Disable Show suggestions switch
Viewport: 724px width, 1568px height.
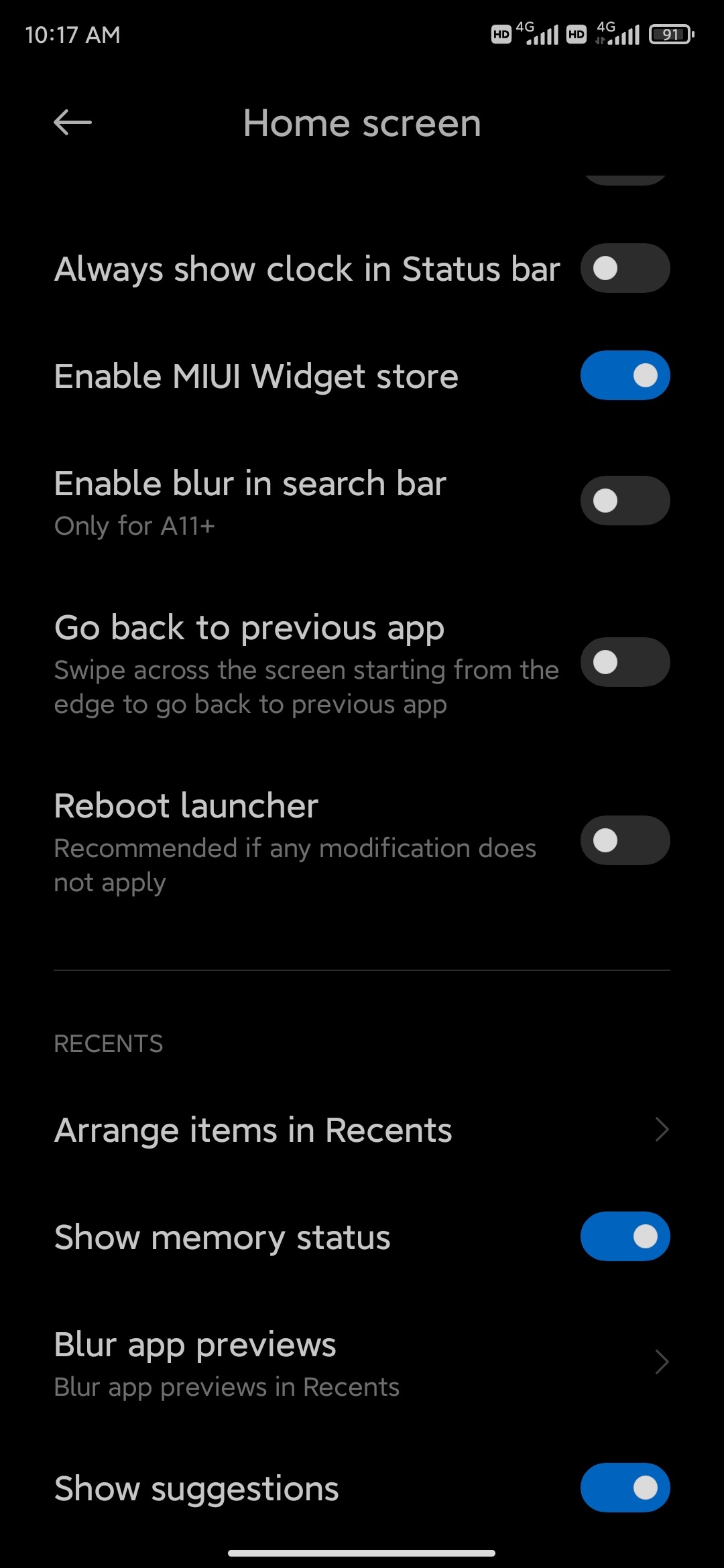pos(625,1488)
